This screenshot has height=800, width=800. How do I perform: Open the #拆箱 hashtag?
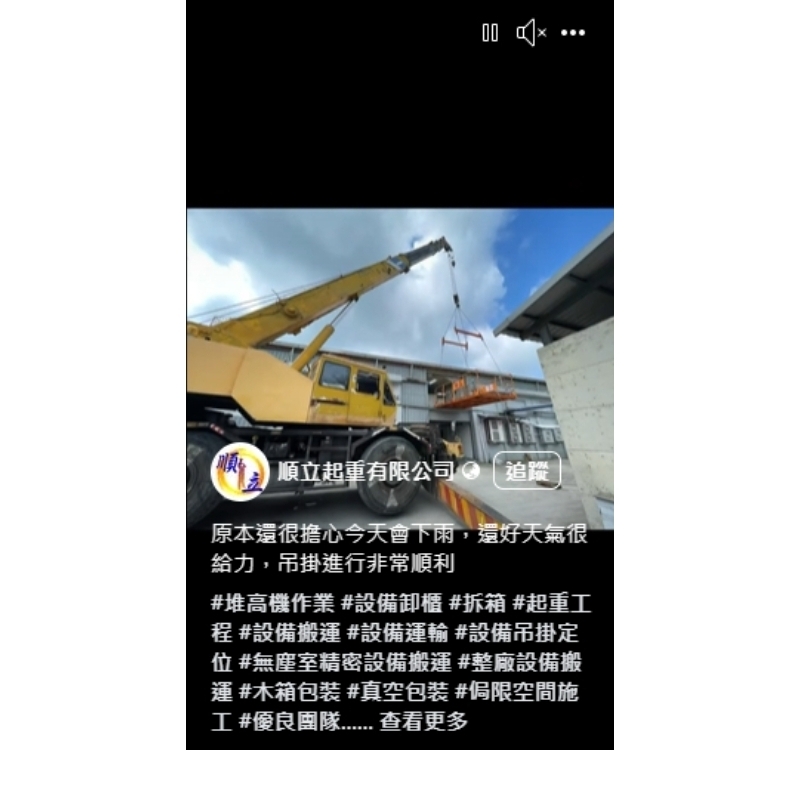click(478, 603)
